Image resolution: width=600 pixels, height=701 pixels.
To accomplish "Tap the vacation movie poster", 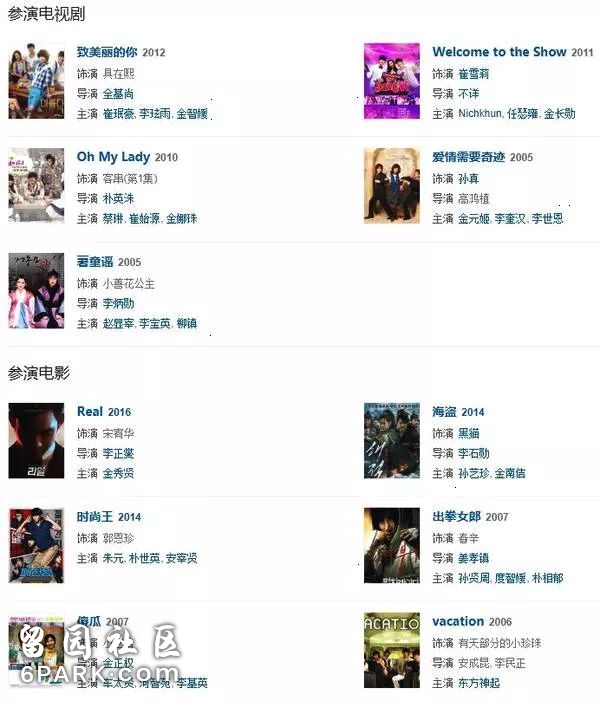I will pyautogui.click(x=391, y=650).
